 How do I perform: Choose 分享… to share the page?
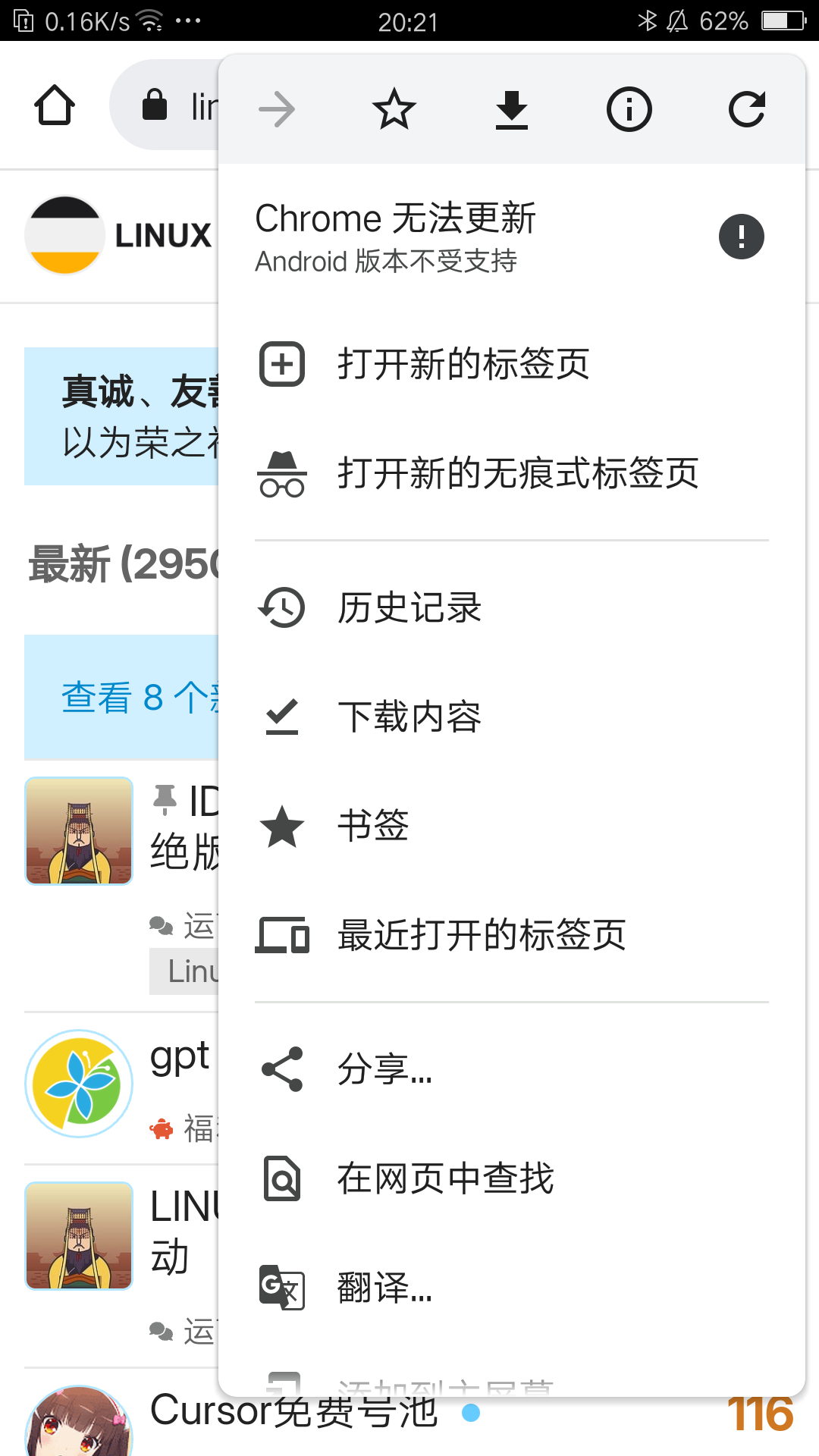512,1069
